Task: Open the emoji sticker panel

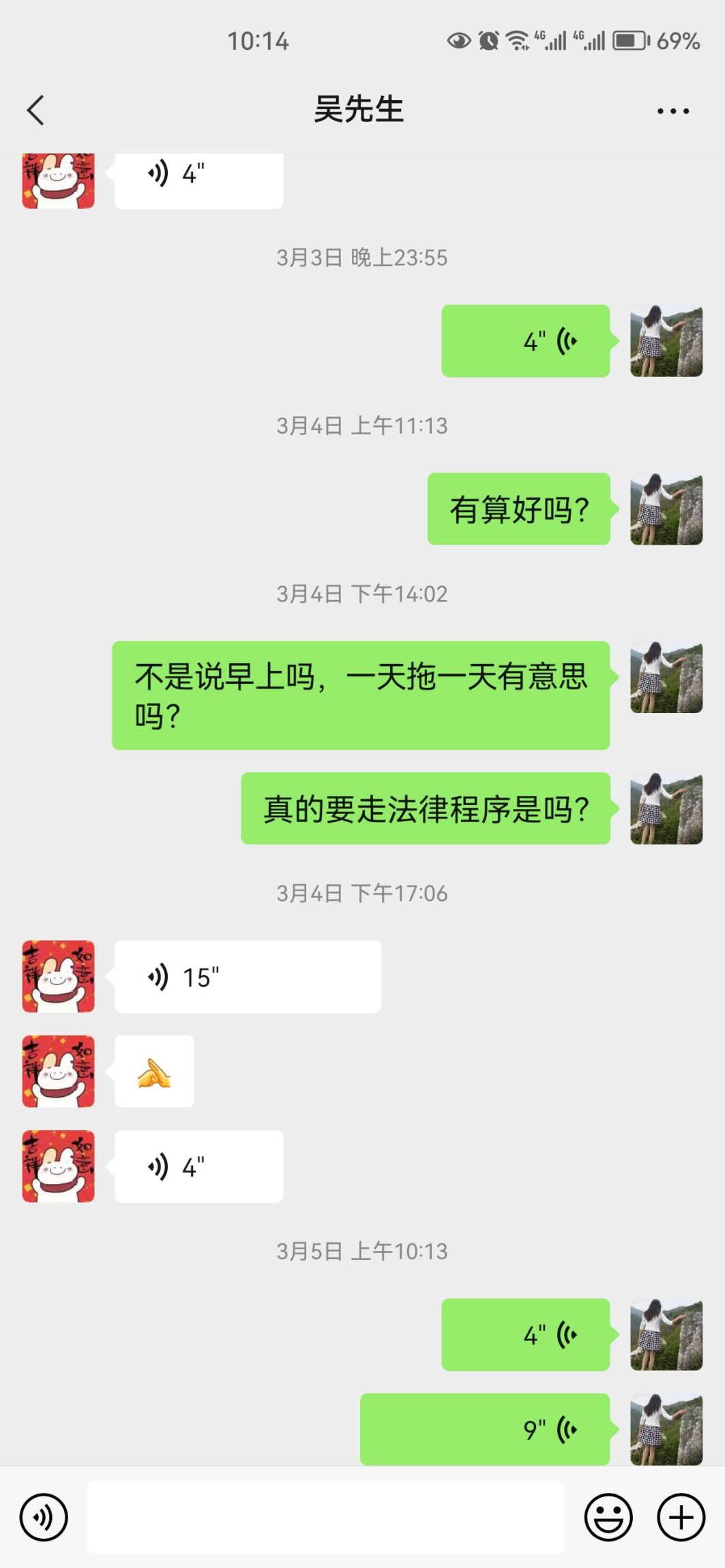Action: (608, 1517)
